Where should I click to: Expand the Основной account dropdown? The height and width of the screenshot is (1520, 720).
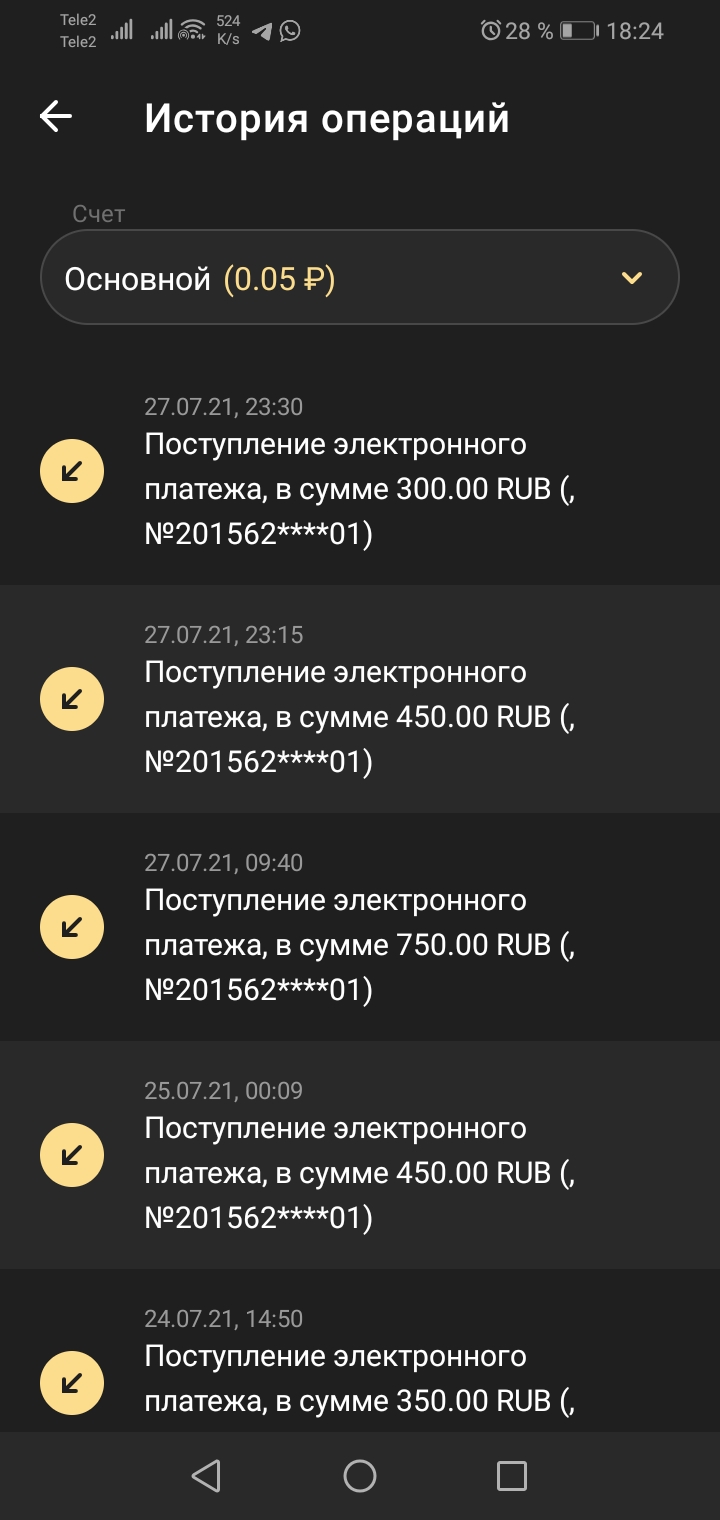(x=360, y=278)
